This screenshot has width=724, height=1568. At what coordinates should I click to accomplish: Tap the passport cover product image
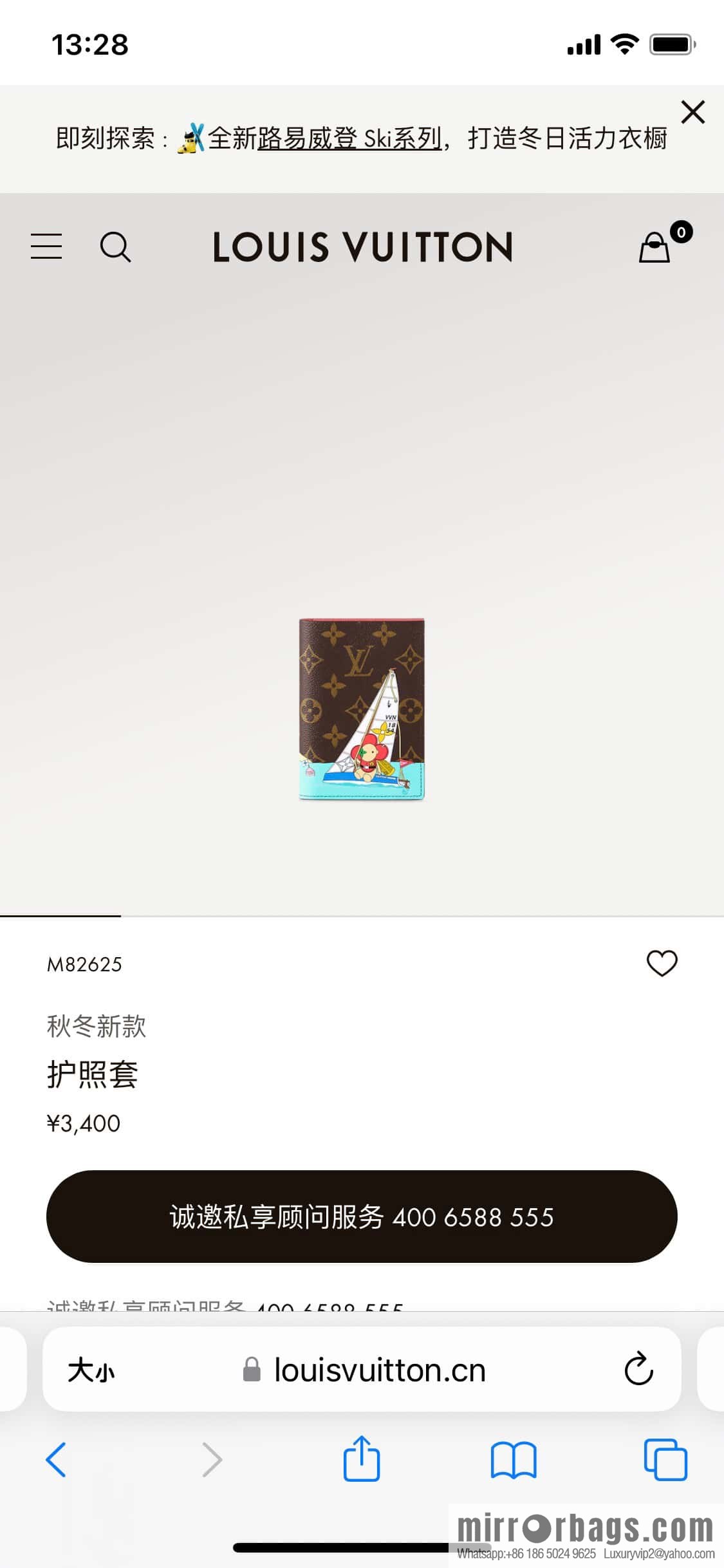pos(362,709)
